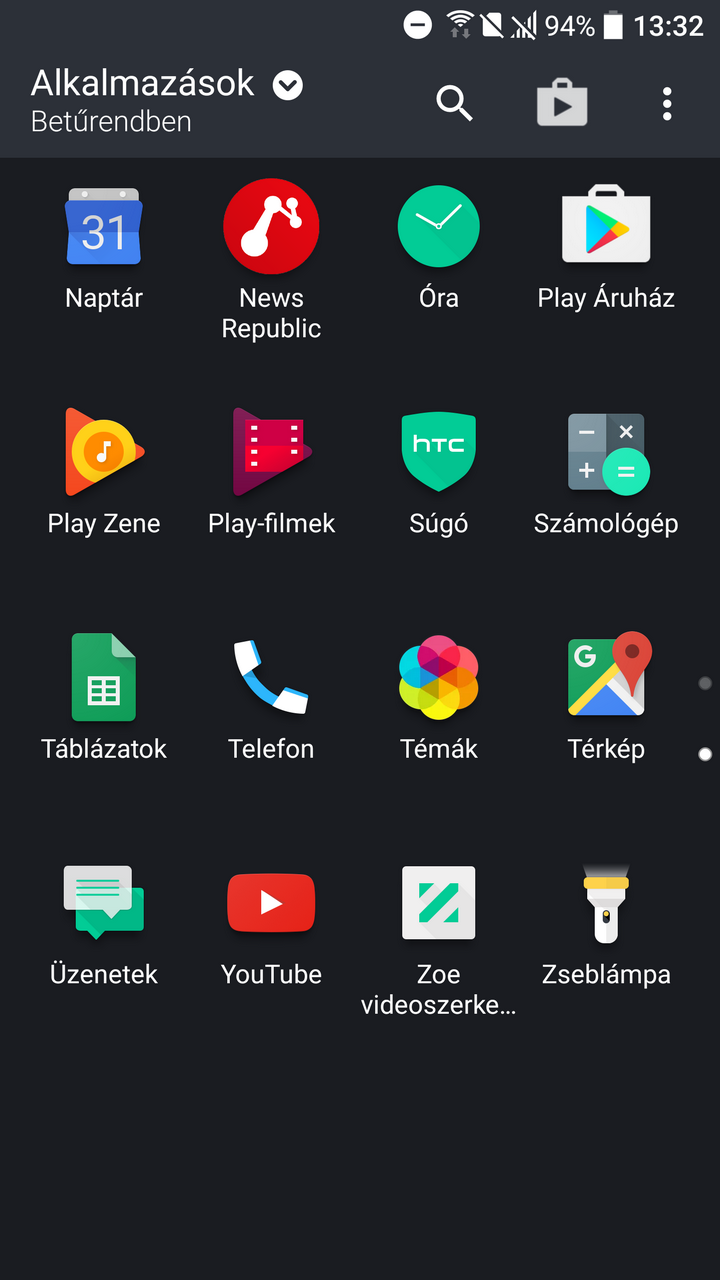Open Play Áruház app
Viewport: 720px width, 1280px height.
click(x=606, y=227)
